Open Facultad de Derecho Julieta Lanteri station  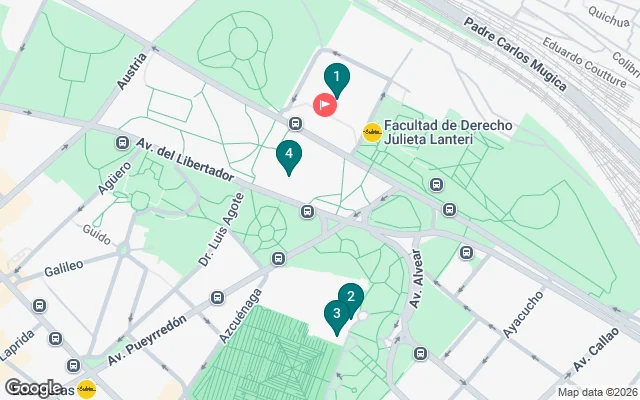[372, 131]
